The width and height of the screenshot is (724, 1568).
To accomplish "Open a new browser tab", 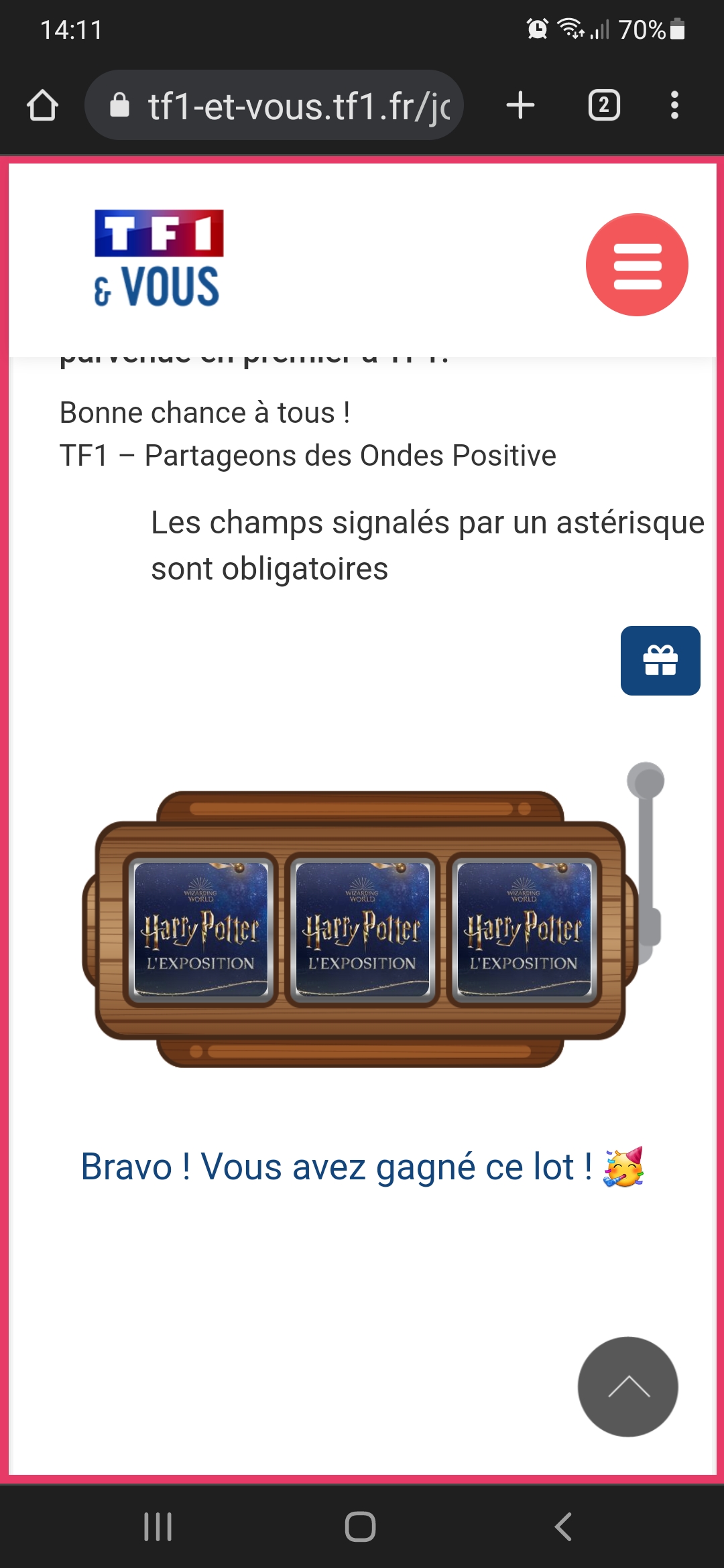I will [520, 106].
